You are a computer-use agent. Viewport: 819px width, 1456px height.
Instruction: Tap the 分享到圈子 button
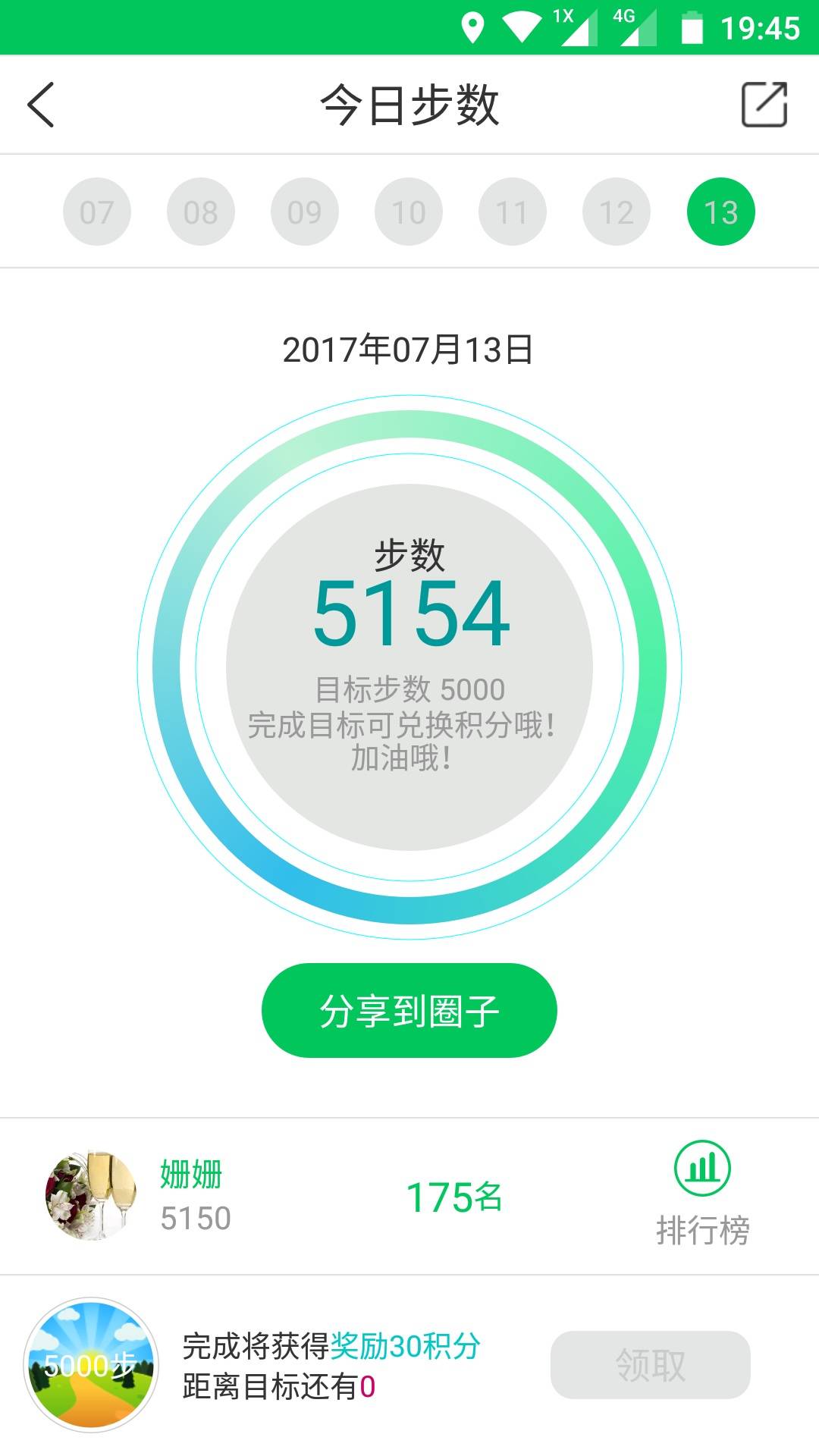tap(409, 1010)
